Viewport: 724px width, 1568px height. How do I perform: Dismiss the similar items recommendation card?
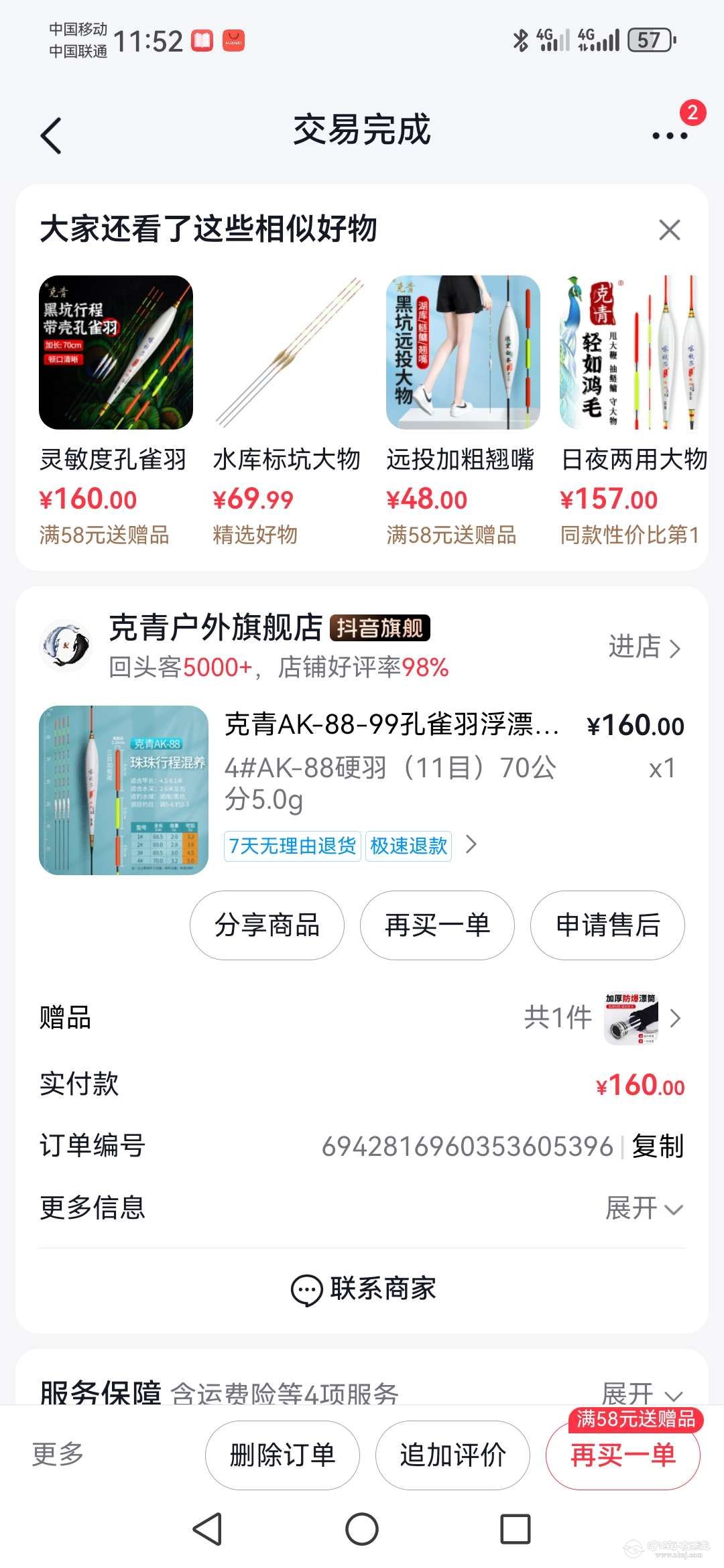click(669, 230)
